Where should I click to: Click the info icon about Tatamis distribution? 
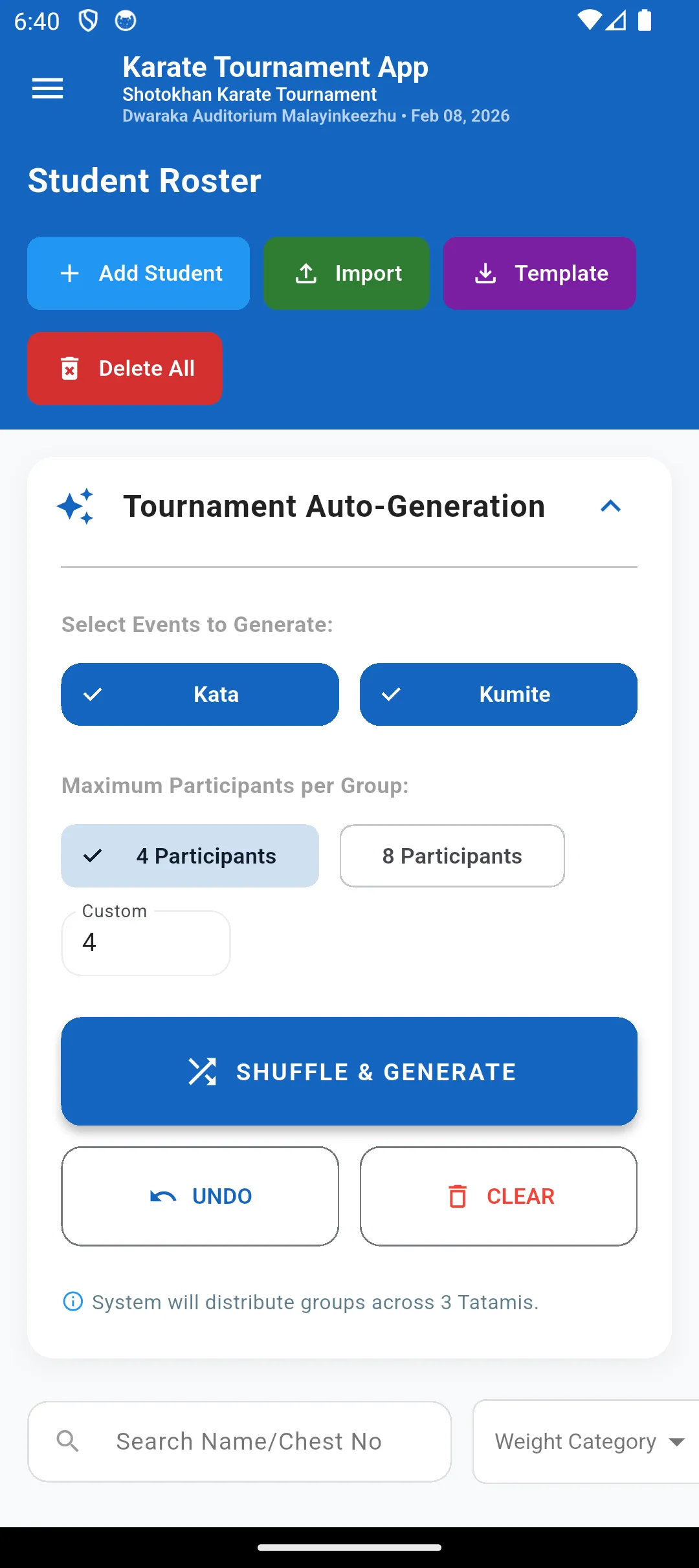(72, 1302)
